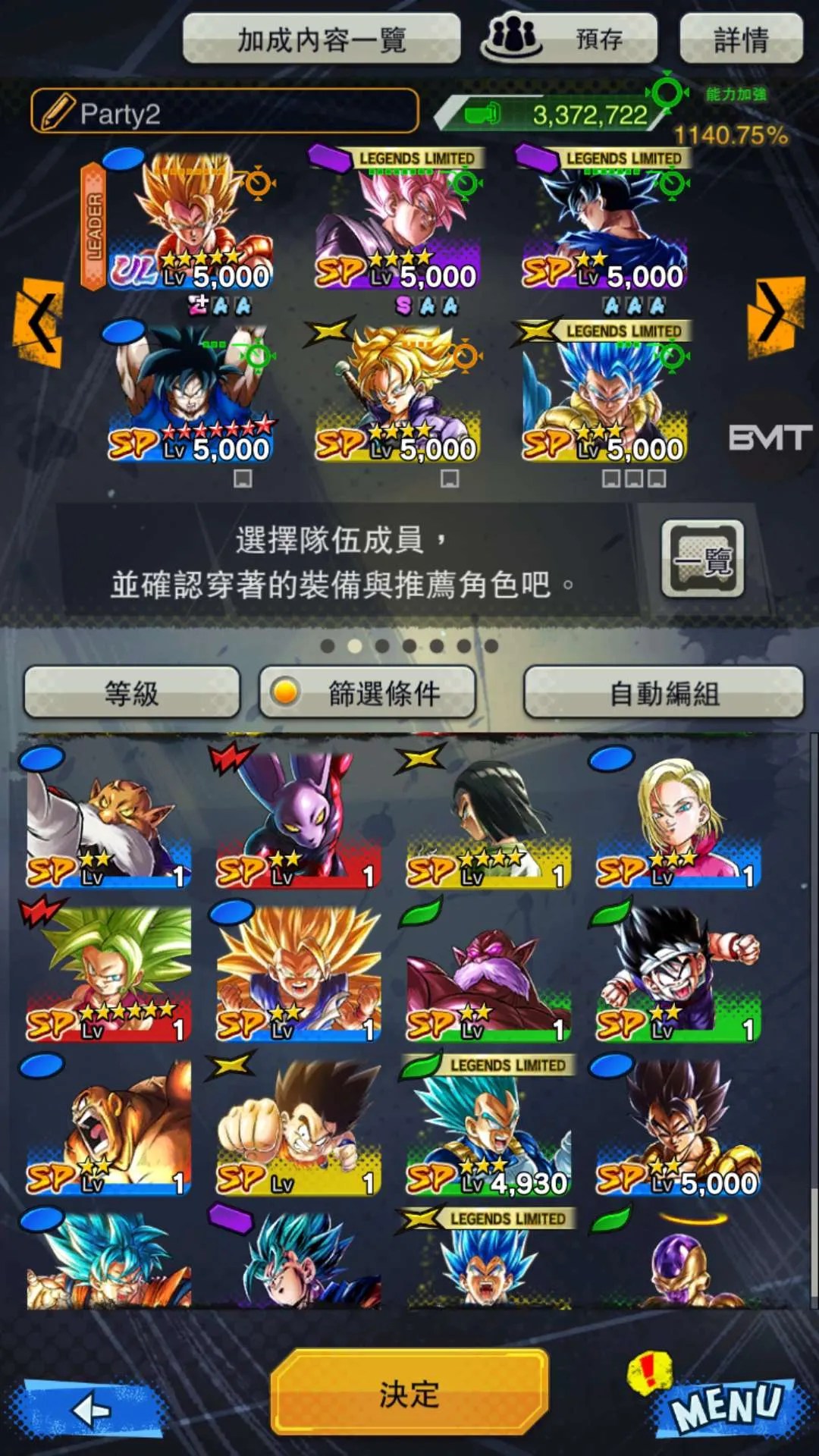Tap the 預存 preset party button
Image resolution: width=819 pixels, height=1456 pixels.
(569, 39)
